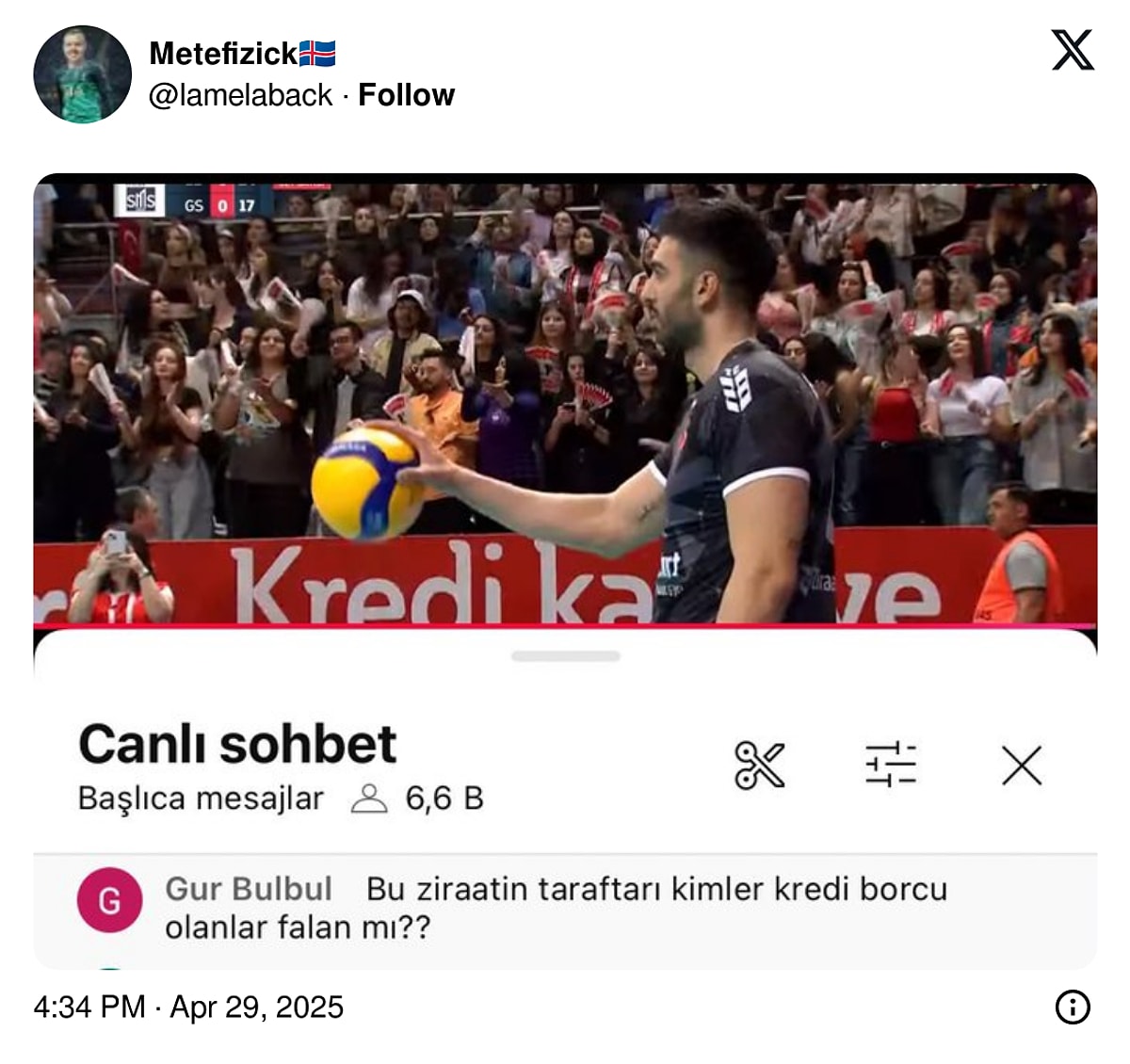Open the info icon about this post
Screen dimensions: 1130x1064
pyautogui.click(x=1073, y=1008)
